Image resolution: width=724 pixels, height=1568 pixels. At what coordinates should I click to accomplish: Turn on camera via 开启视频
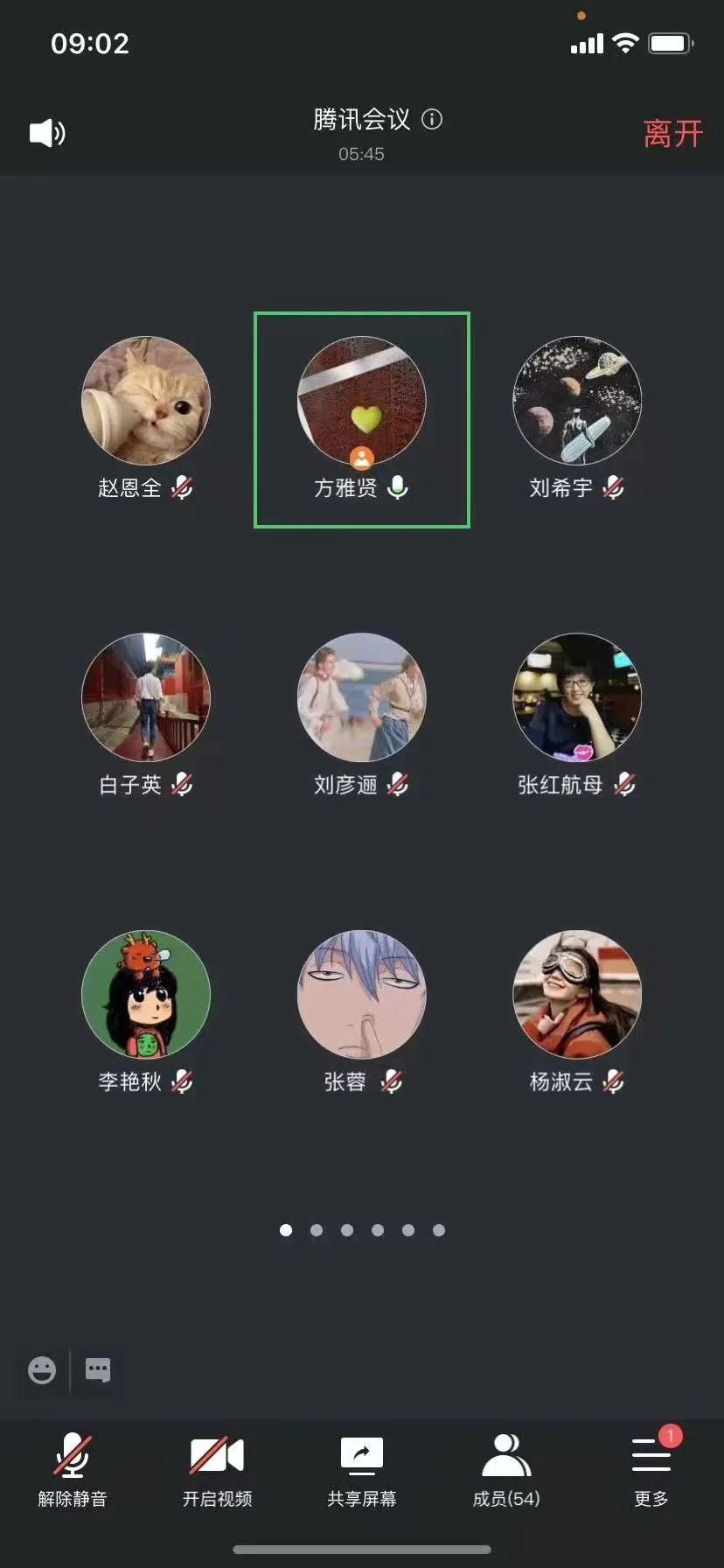(x=217, y=1470)
